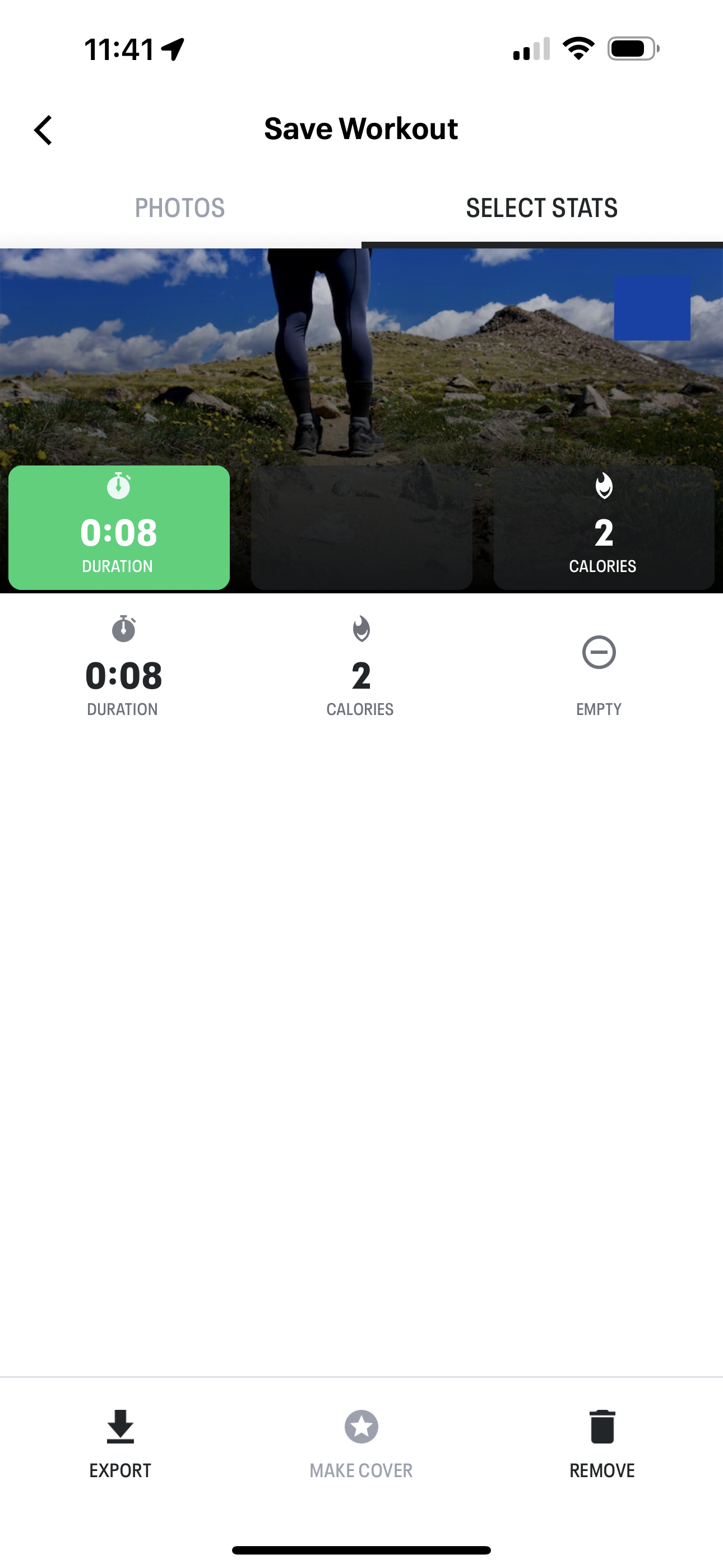The width and height of the screenshot is (723, 1568).
Task: Switch to the PHOTOS tab
Action: (180, 207)
